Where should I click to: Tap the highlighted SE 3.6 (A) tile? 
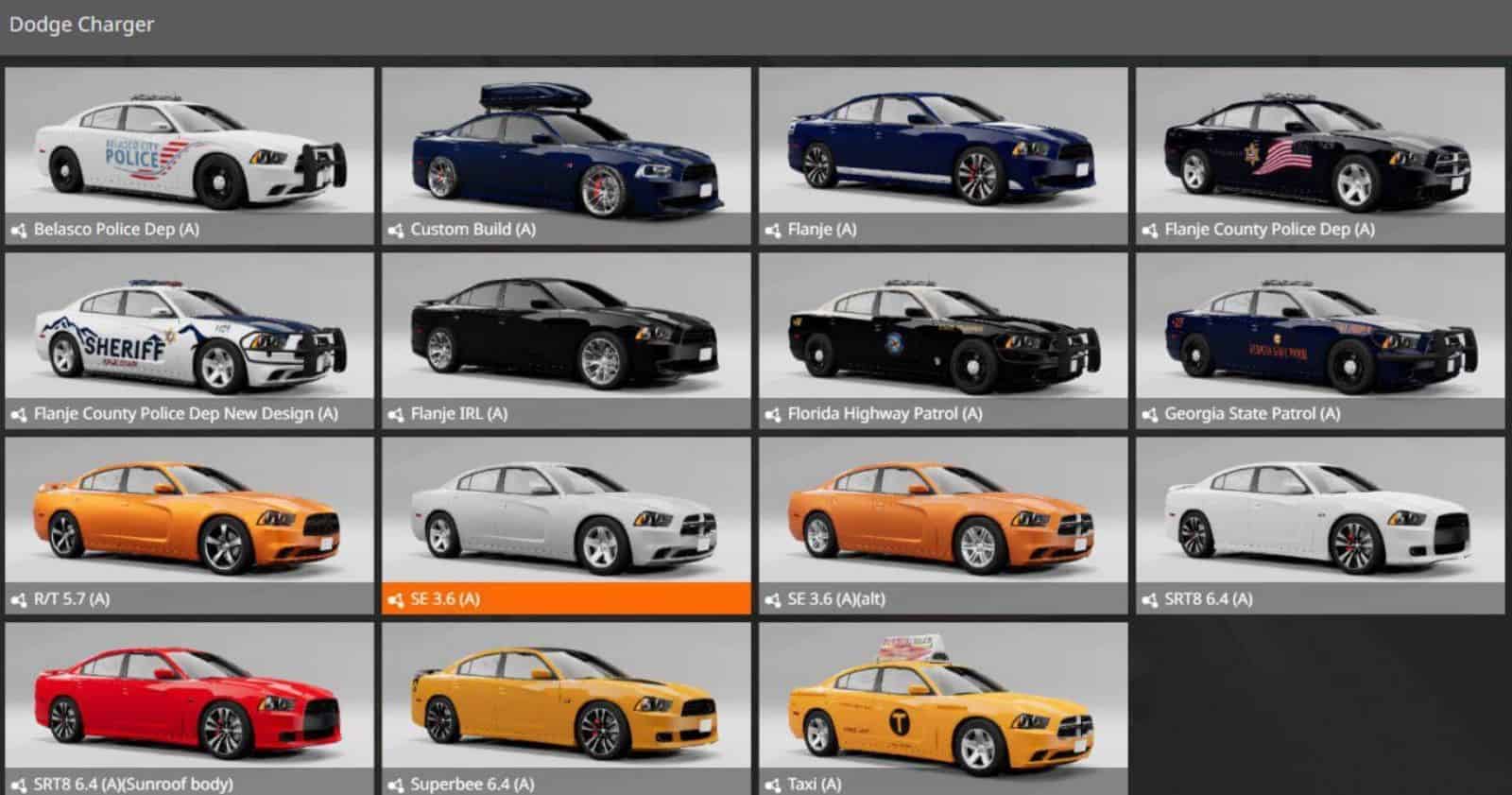click(566, 525)
